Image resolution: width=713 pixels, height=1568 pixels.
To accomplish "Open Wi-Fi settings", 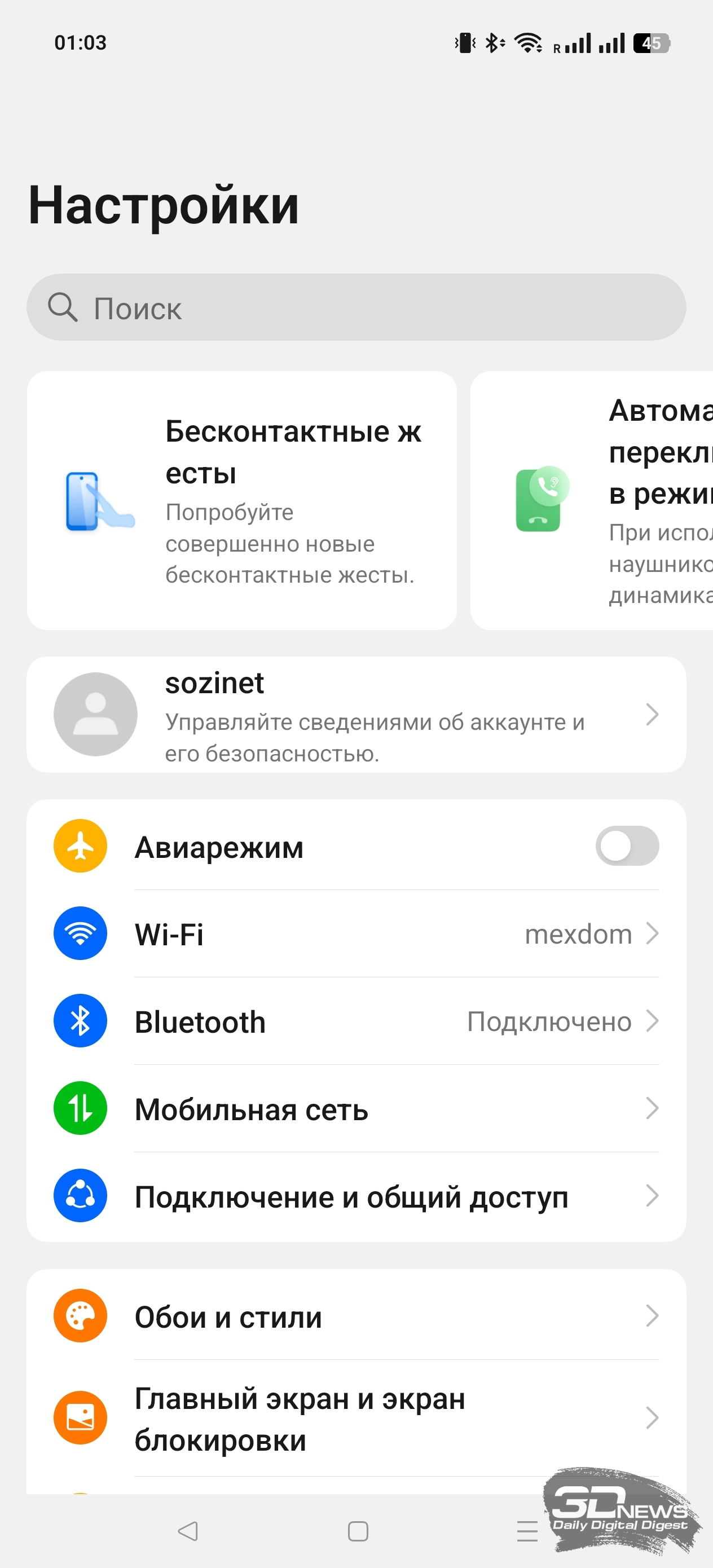I will click(x=356, y=933).
